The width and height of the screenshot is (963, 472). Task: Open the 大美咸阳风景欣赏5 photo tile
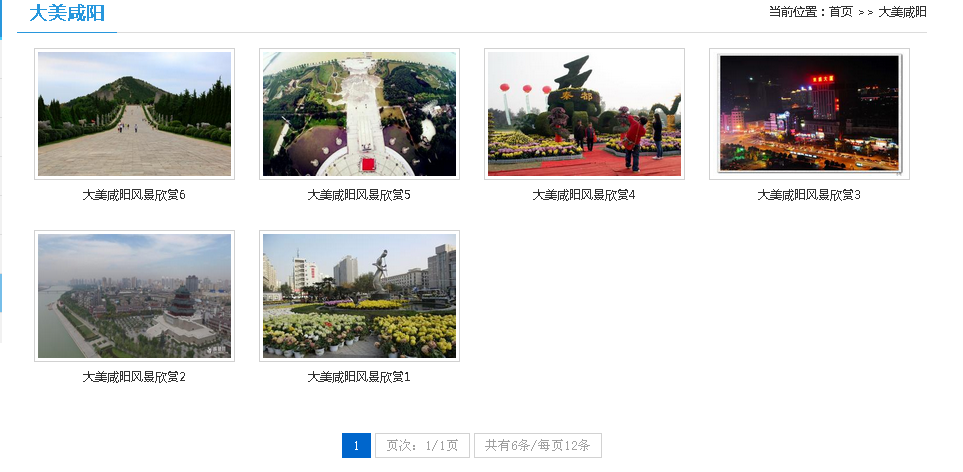[359, 114]
